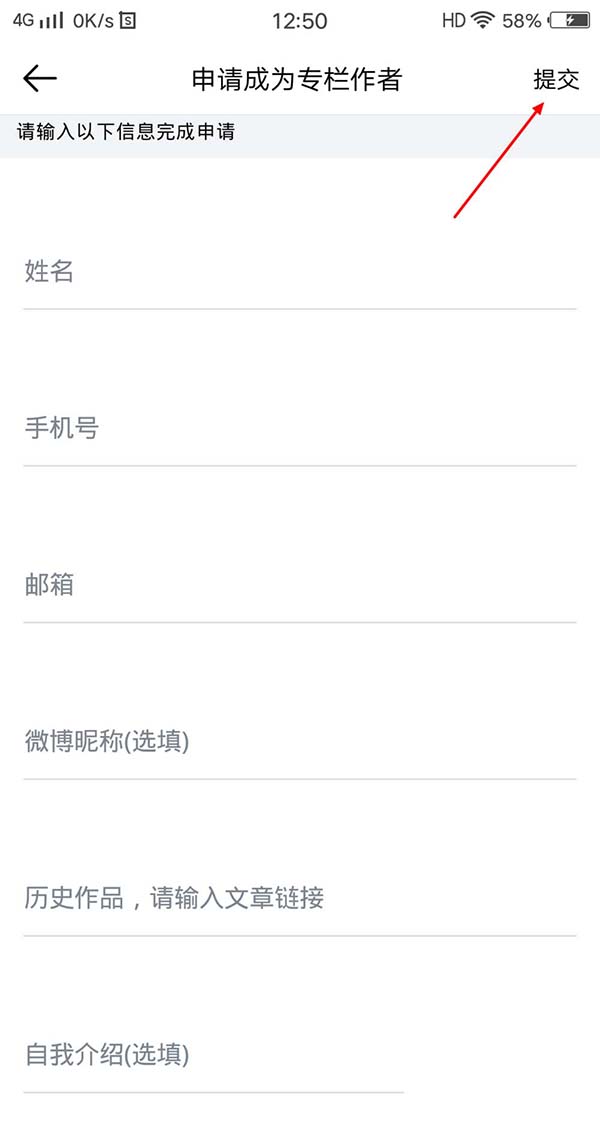Open the 自我介绍 self-introduction field
This screenshot has width=600, height=1130.
pos(214,1055)
